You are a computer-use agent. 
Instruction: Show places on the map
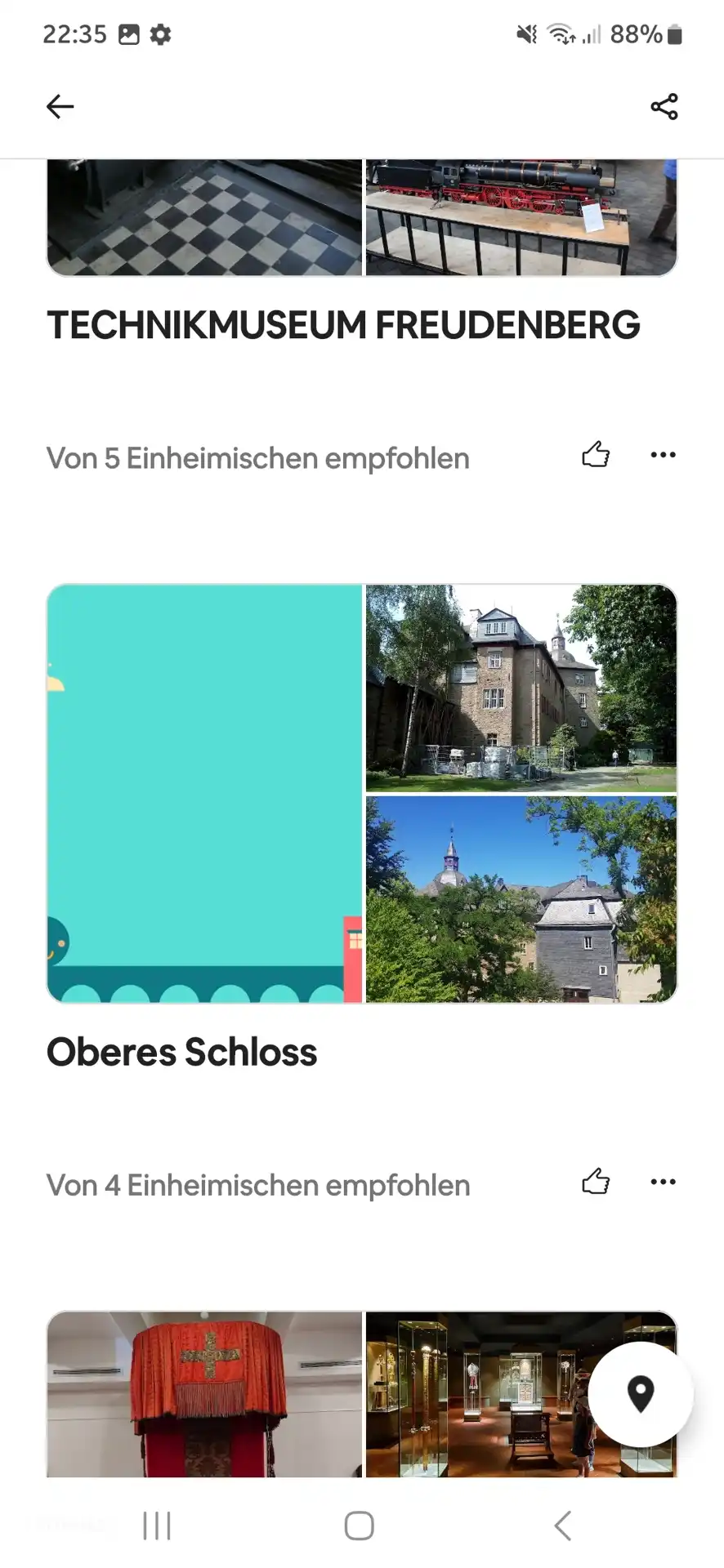point(640,1394)
